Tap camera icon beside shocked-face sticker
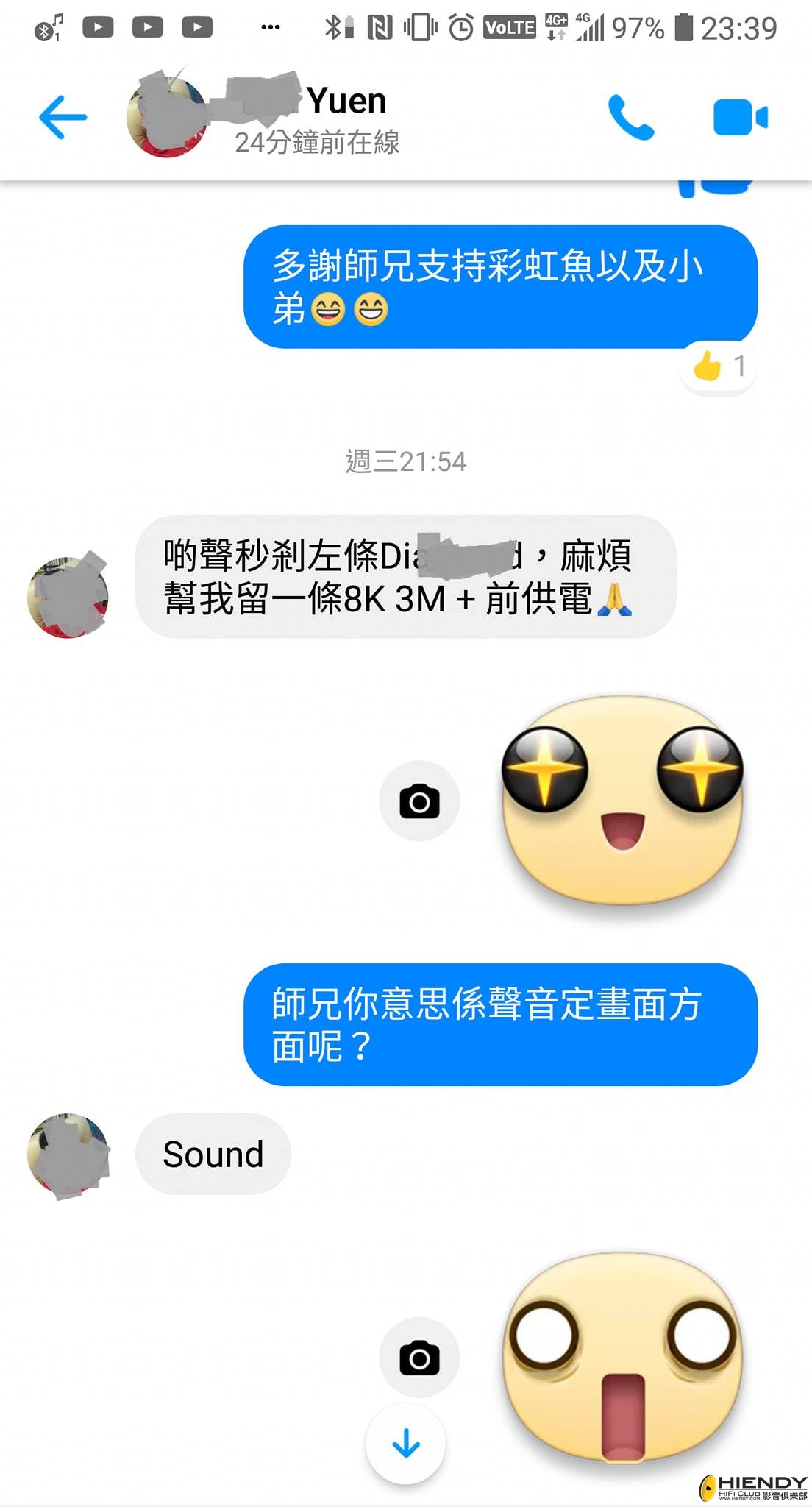Image resolution: width=812 pixels, height=1507 pixels. (419, 1358)
